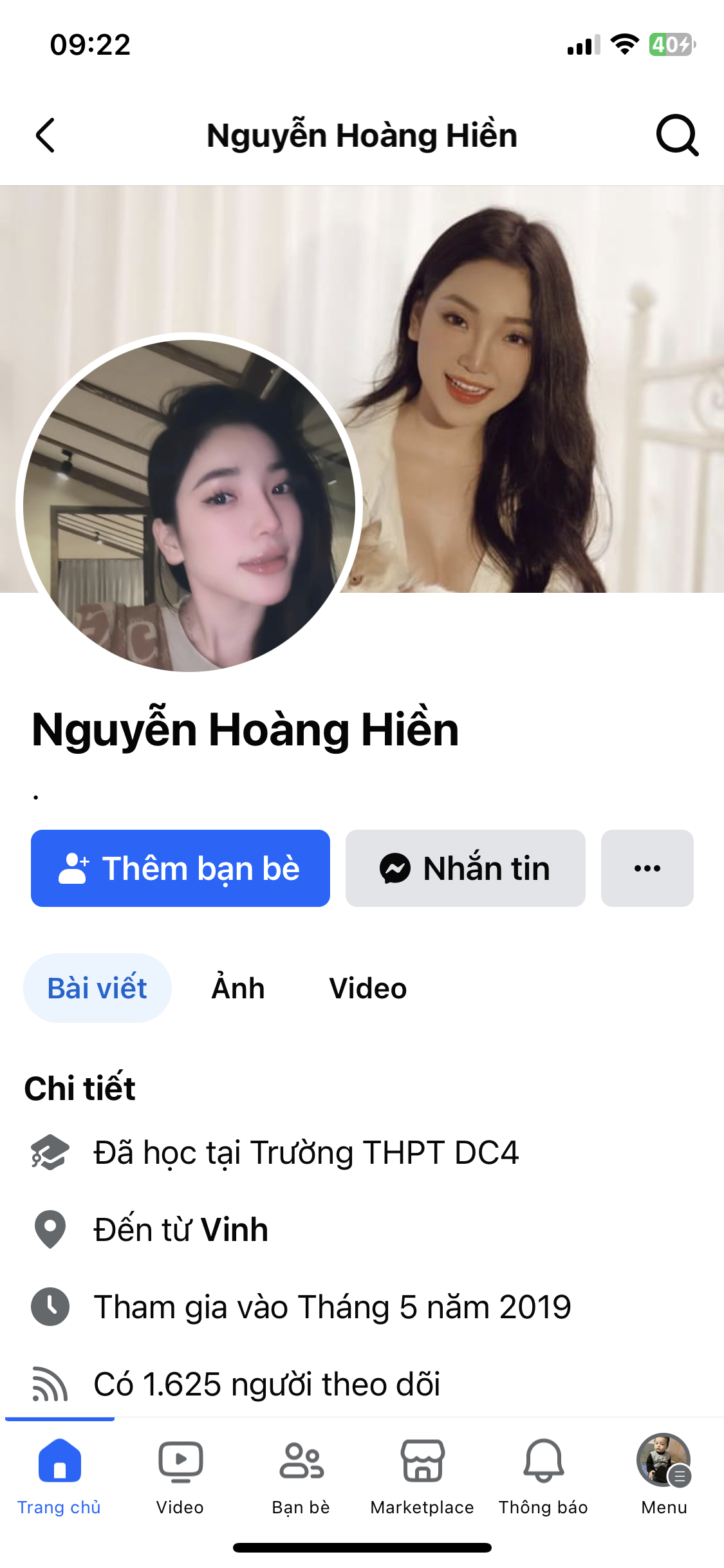Check Thông báo notifications

point(543,1474)
